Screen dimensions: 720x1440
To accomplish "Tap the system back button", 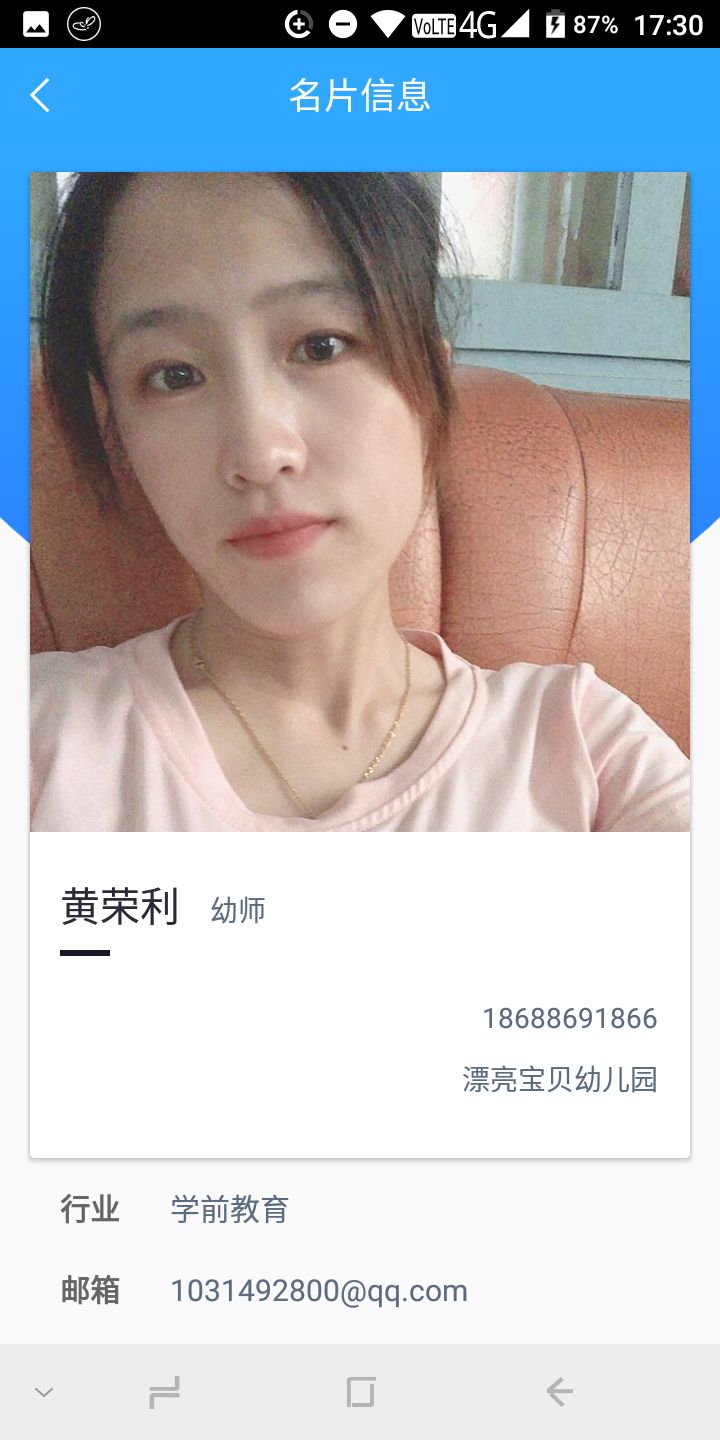I will [x=559, y=1391].
